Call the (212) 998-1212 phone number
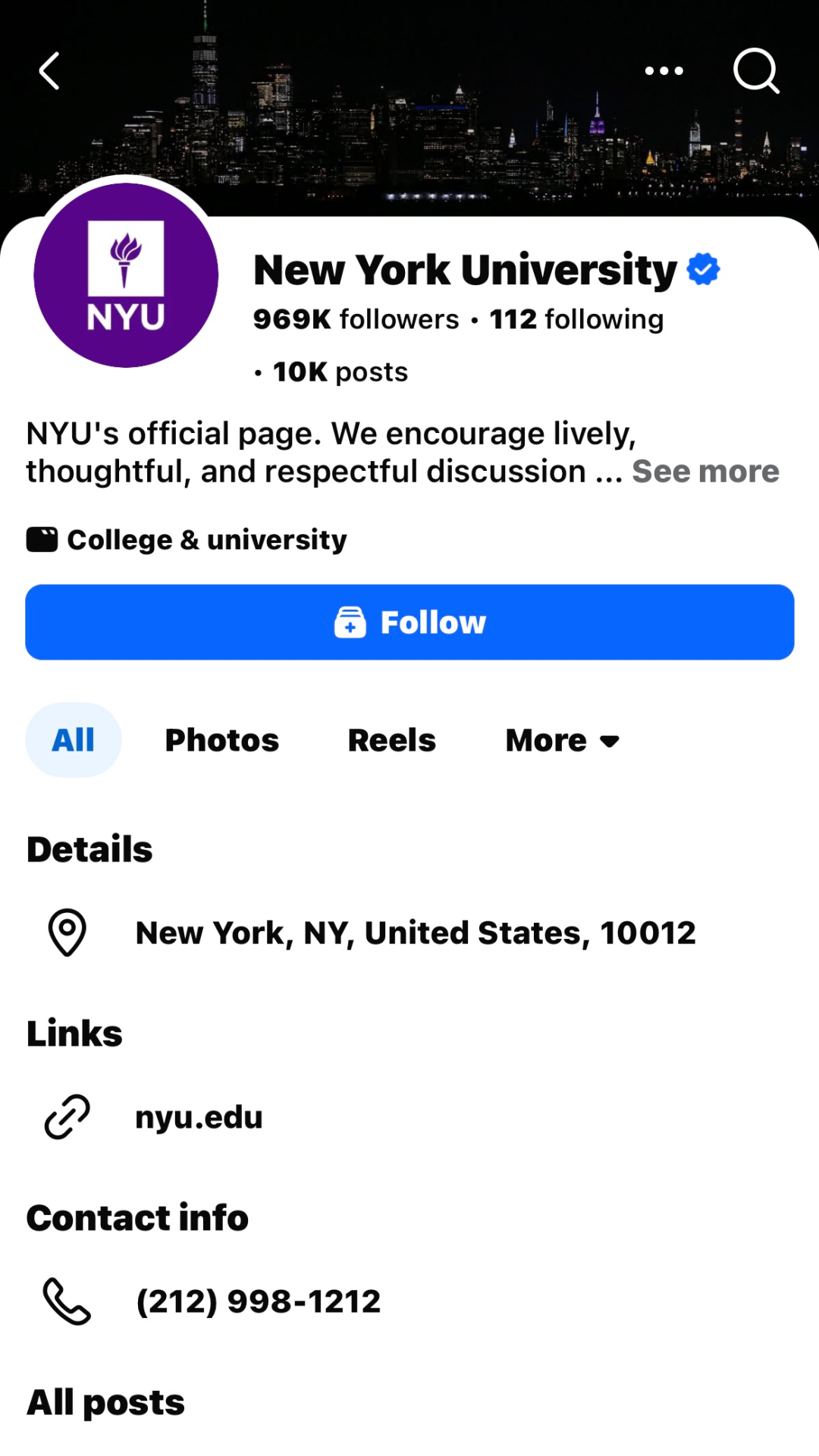Viewport: 819px width, 1456px height. [x=258, y=1301]
